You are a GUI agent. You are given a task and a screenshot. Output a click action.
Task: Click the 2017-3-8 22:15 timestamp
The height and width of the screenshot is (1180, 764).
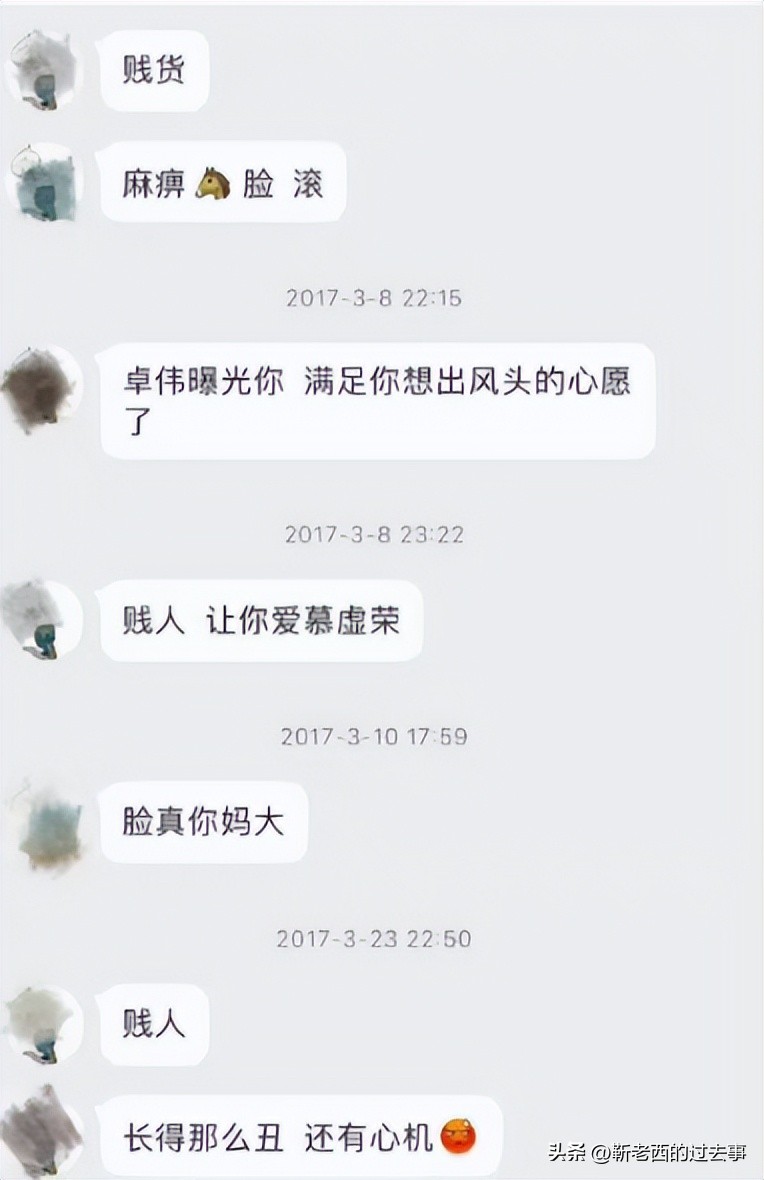(374, 296)
